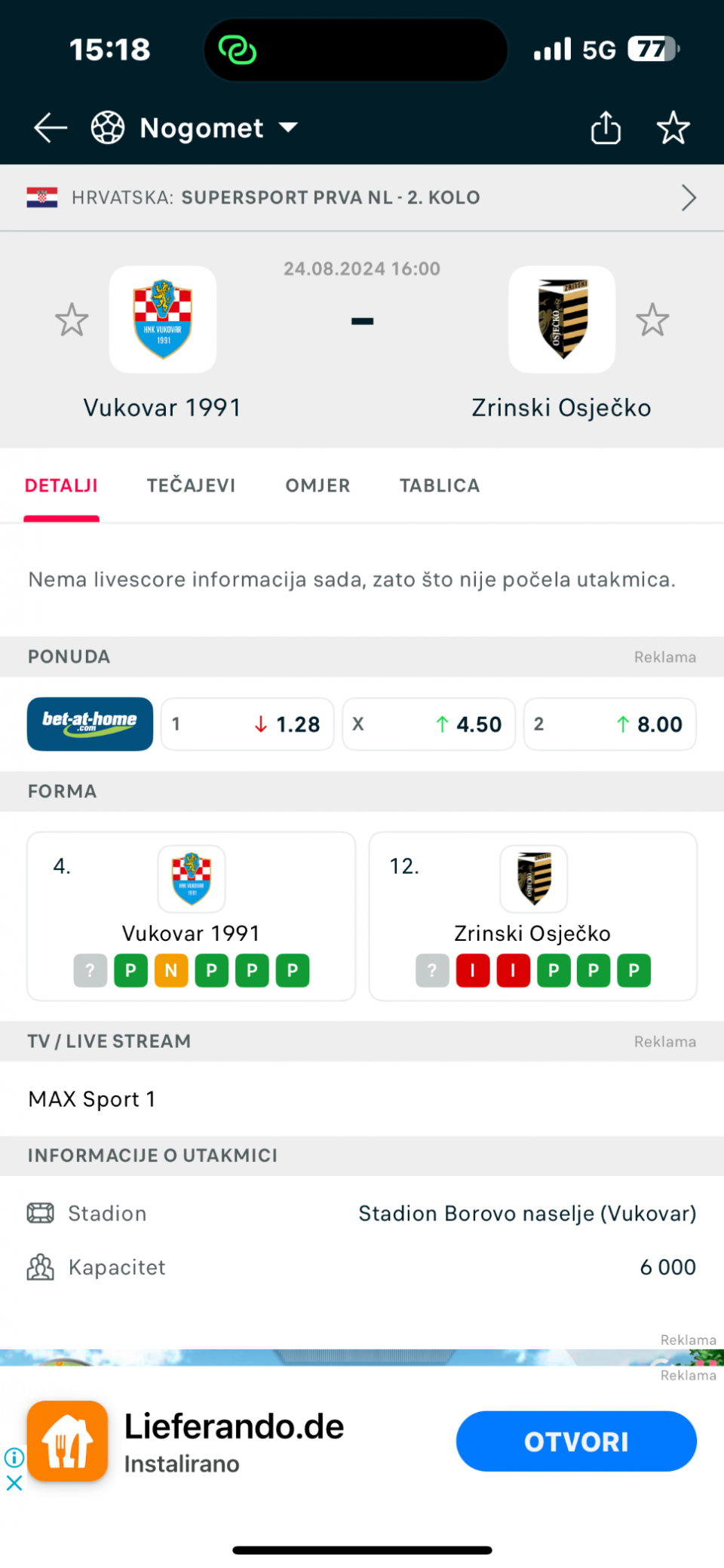Open Zrinski Osječko team logo
The image size is (724, 1568).
tap(562, 319)
